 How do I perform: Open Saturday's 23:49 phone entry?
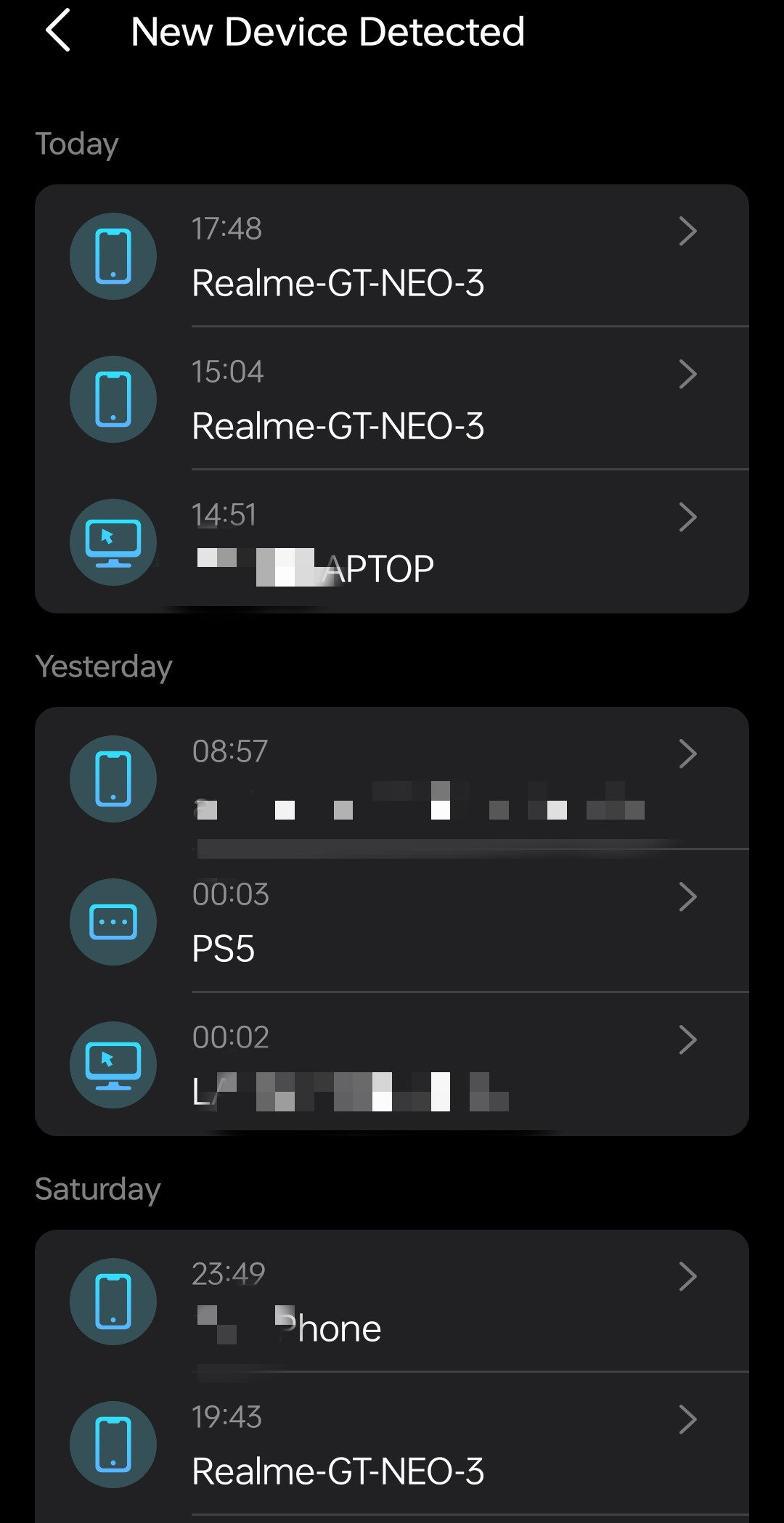click(392, 1301)
